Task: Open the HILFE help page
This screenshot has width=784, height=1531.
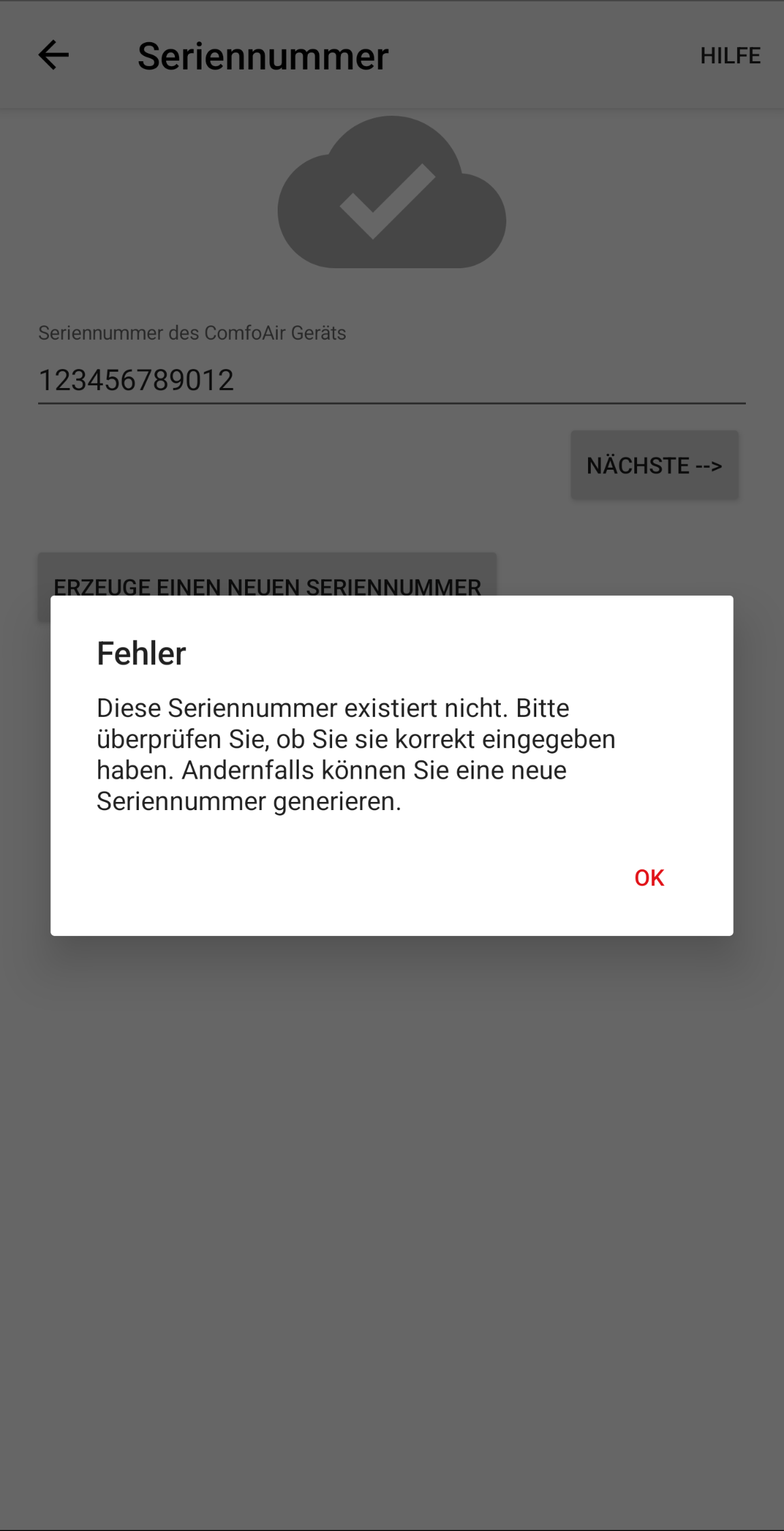Action: pos(730,55)
